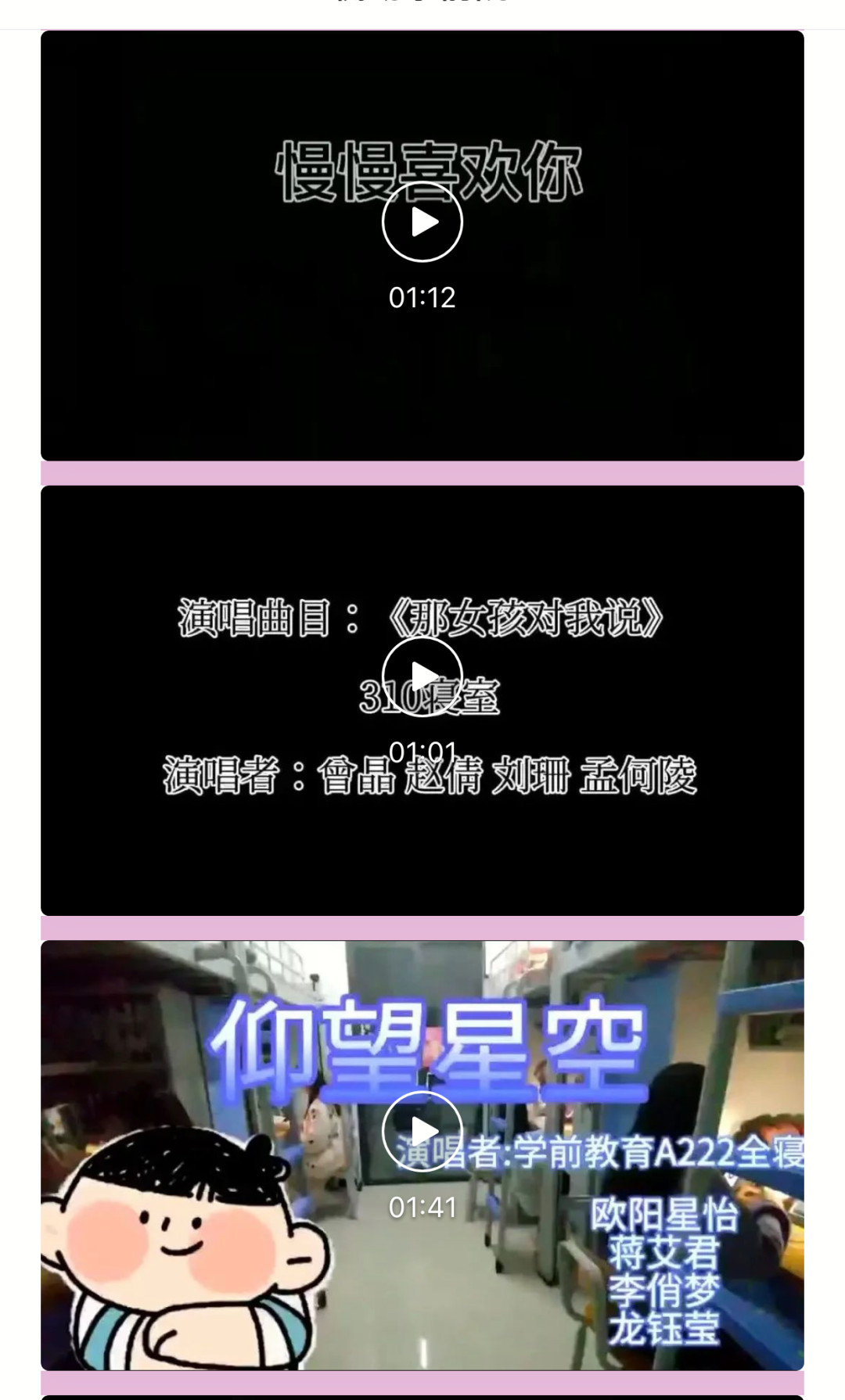
Task: Start the 仰望星空 video
Action: coord(422,1131)
